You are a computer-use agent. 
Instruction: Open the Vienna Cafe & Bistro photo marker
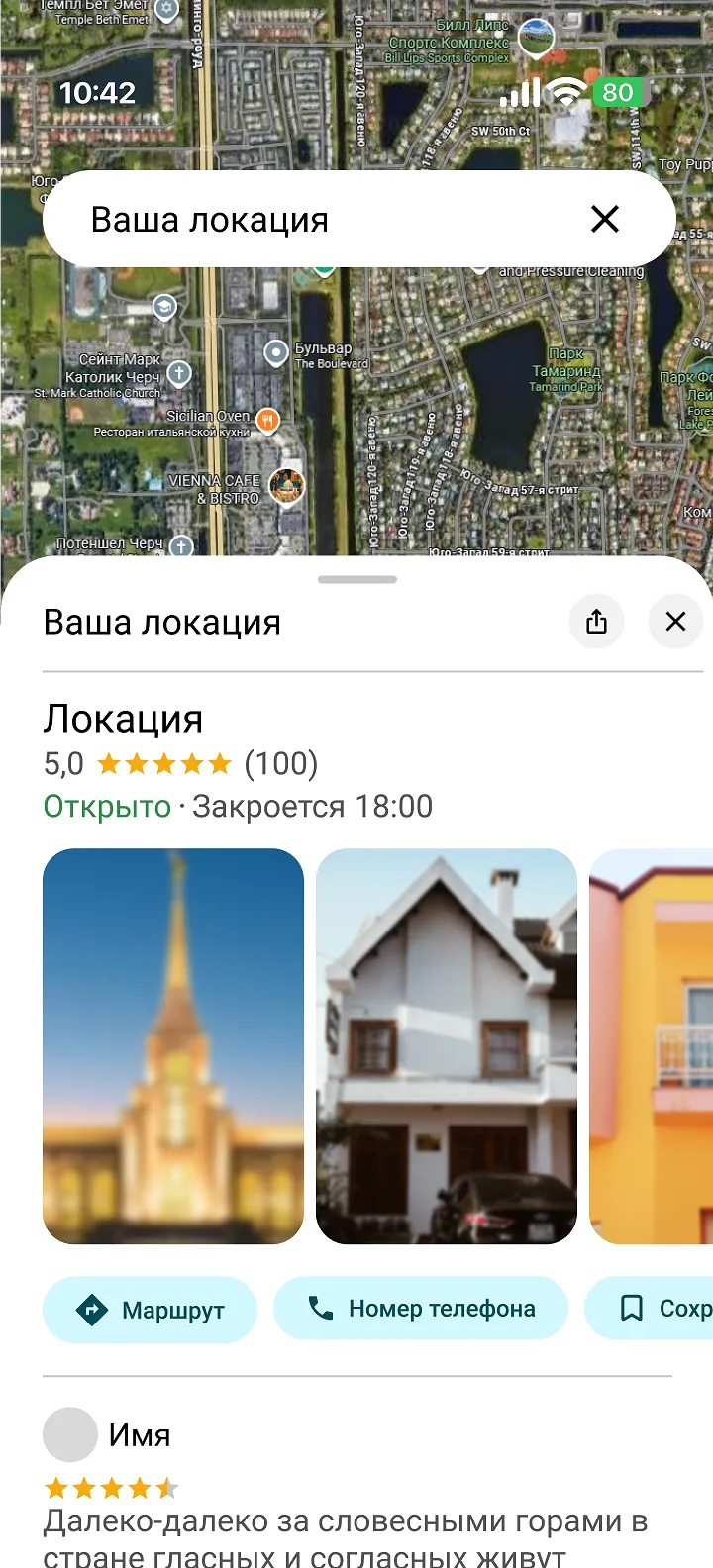click(286, 484)
